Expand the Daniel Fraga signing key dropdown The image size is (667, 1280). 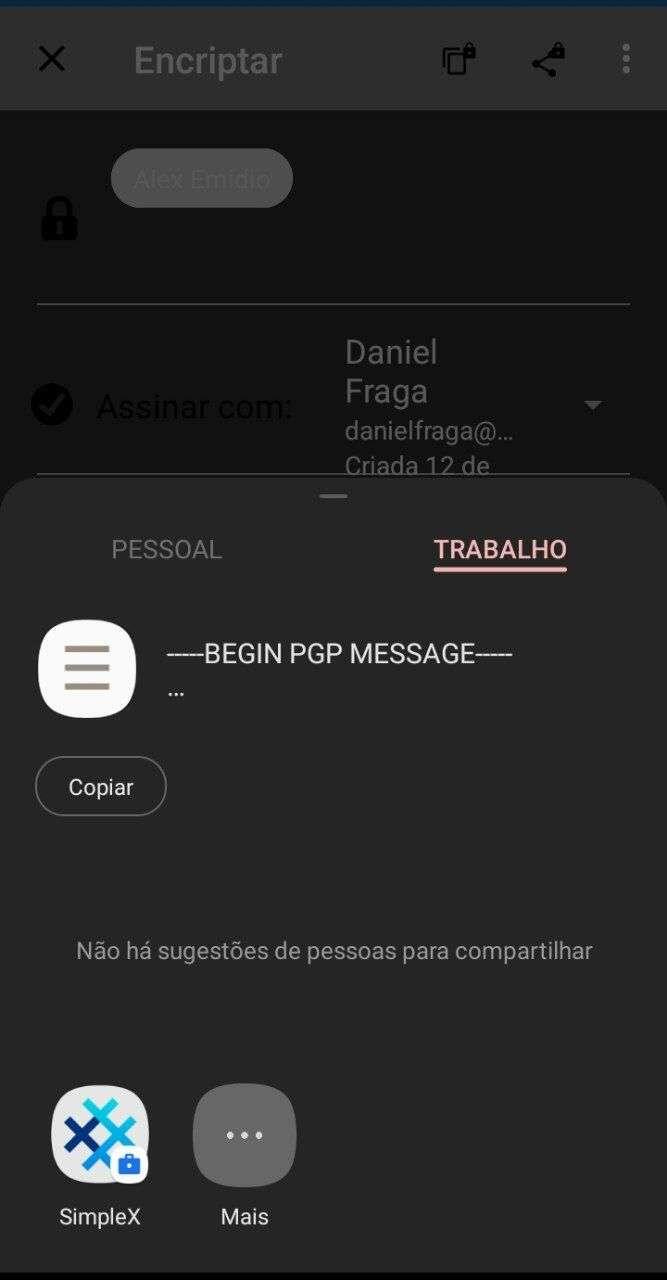click(592, 405)
